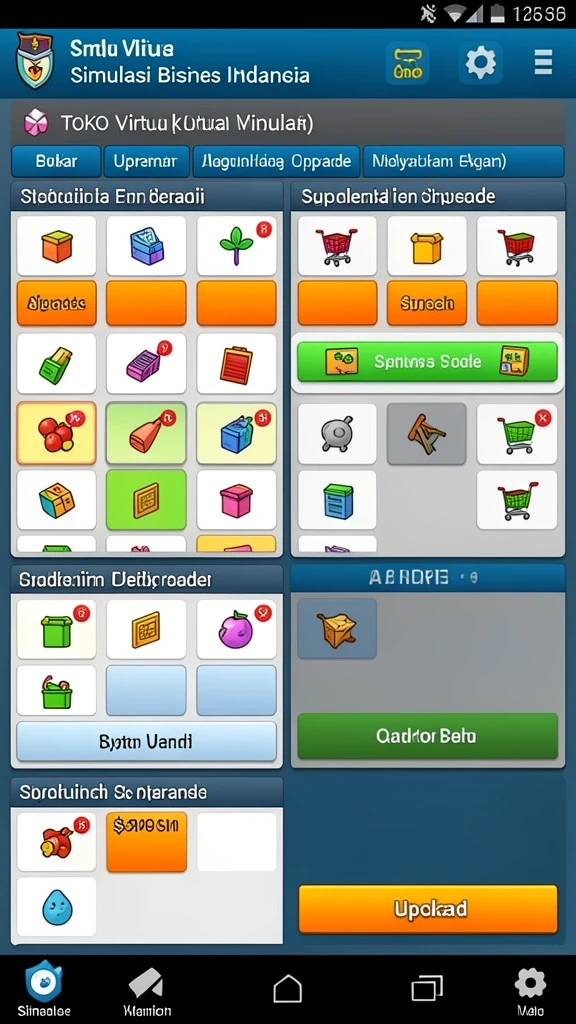Tap the light blue Bpttn Uandi button
Screen dimensions: 576x1024
pos(146,742)
